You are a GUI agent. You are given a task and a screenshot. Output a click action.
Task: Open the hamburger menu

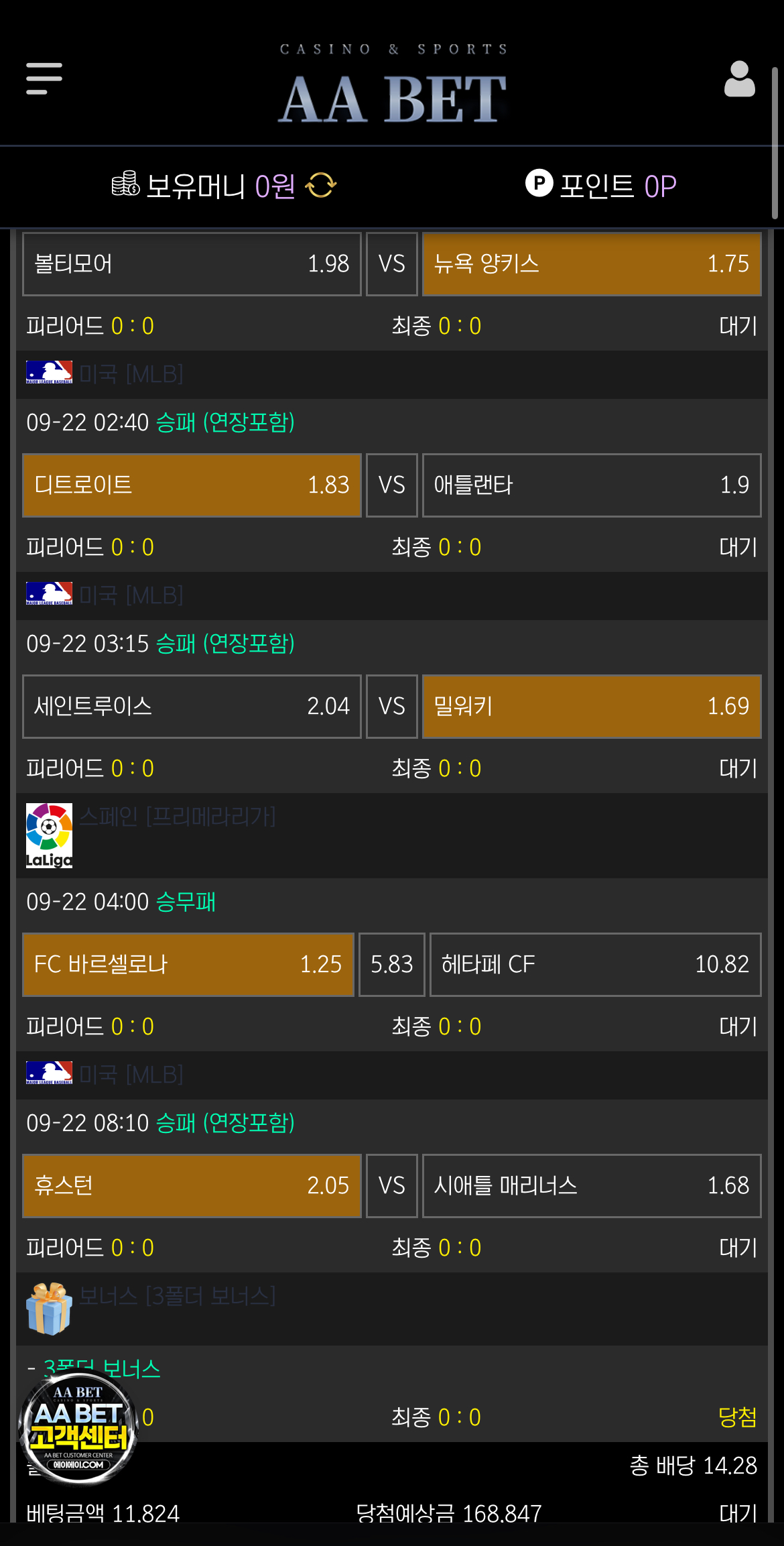[44, 79]
